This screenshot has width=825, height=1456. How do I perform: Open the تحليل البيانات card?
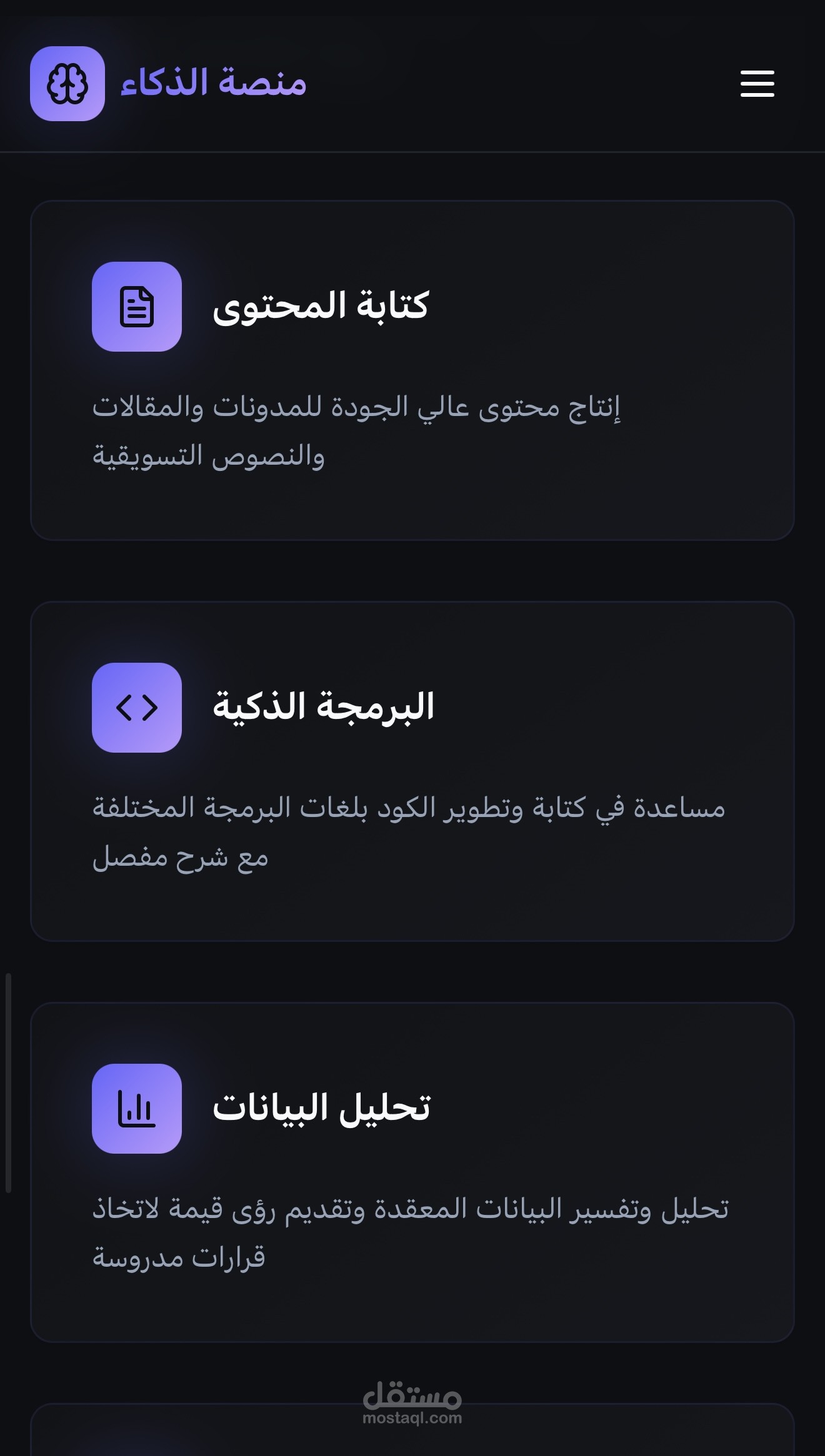pyautogui.click(x=412, y=1172)
